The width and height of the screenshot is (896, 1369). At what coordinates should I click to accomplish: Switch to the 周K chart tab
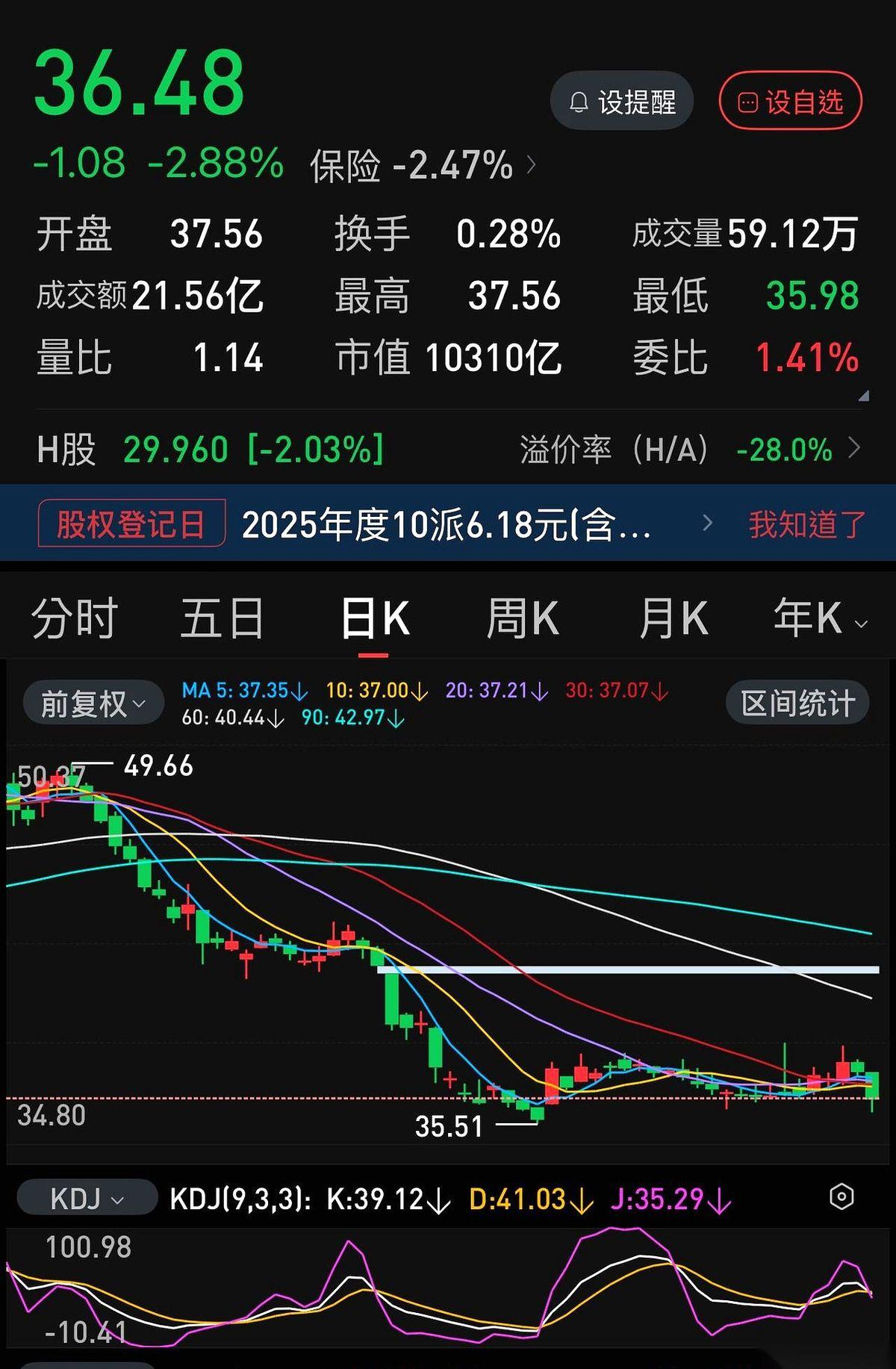pyautogui.click(x=523, y=618)
